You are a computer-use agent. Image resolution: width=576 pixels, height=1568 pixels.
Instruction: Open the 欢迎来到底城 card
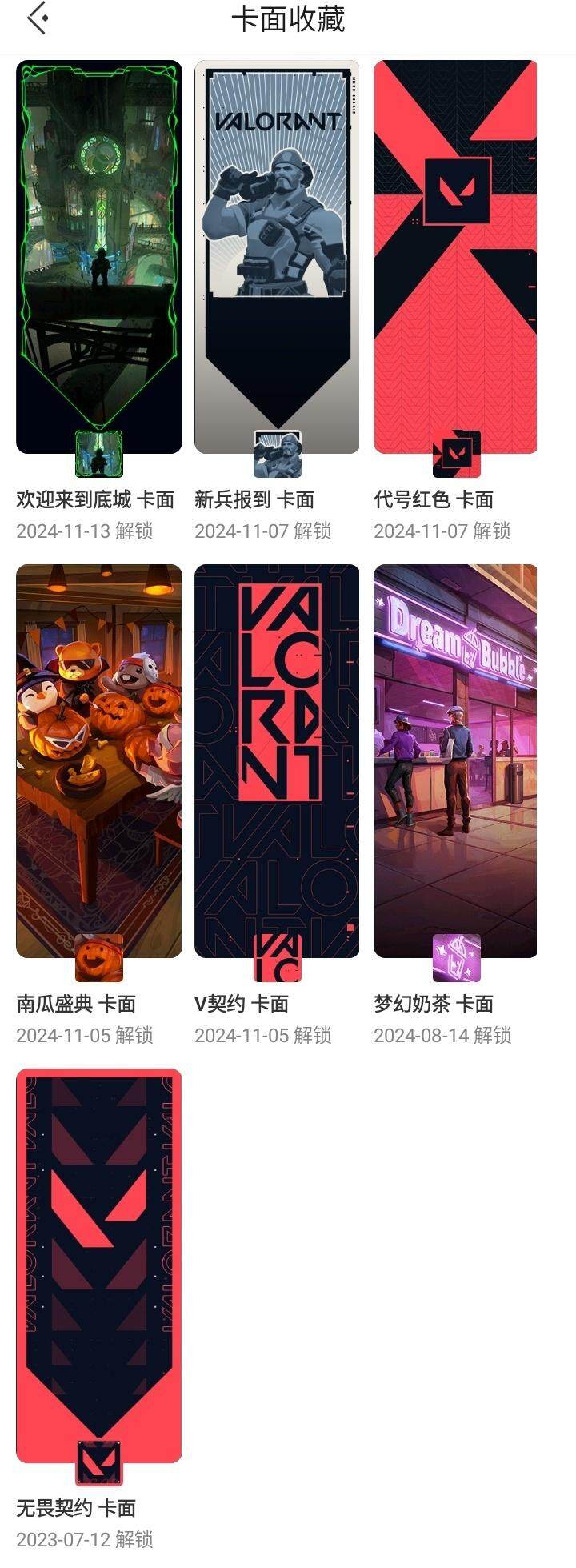98,256
